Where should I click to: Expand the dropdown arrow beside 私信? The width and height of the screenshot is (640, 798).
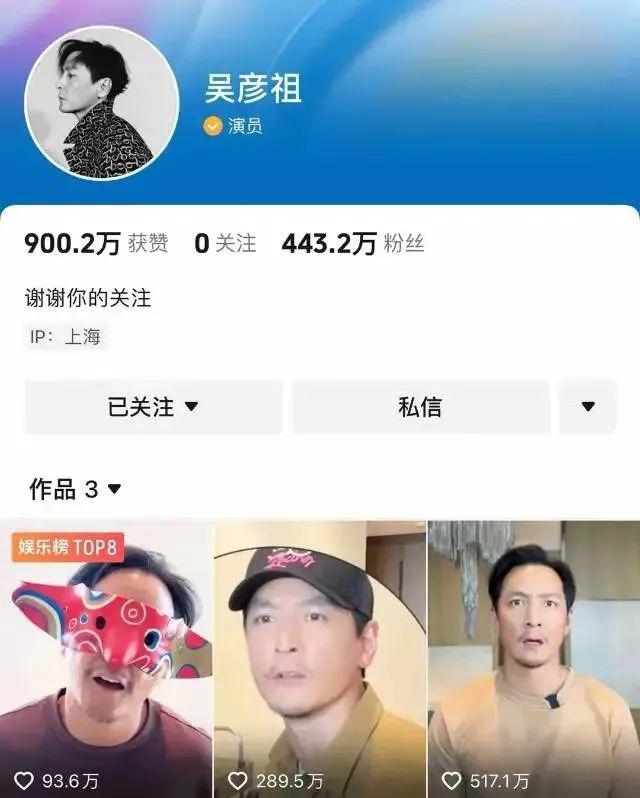click(x=588, y=407)
